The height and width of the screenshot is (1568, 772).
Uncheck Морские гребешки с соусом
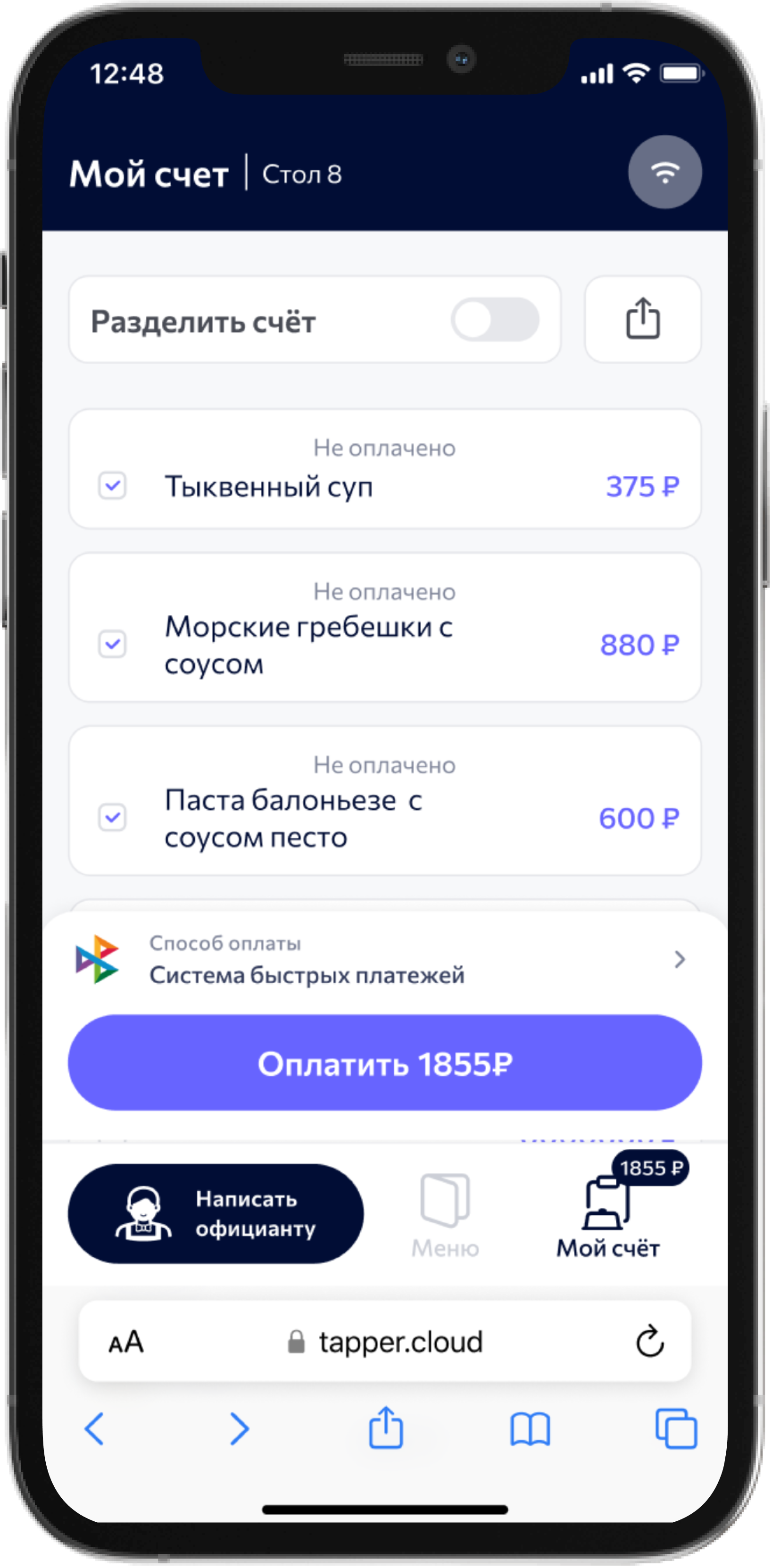[113, 644]
